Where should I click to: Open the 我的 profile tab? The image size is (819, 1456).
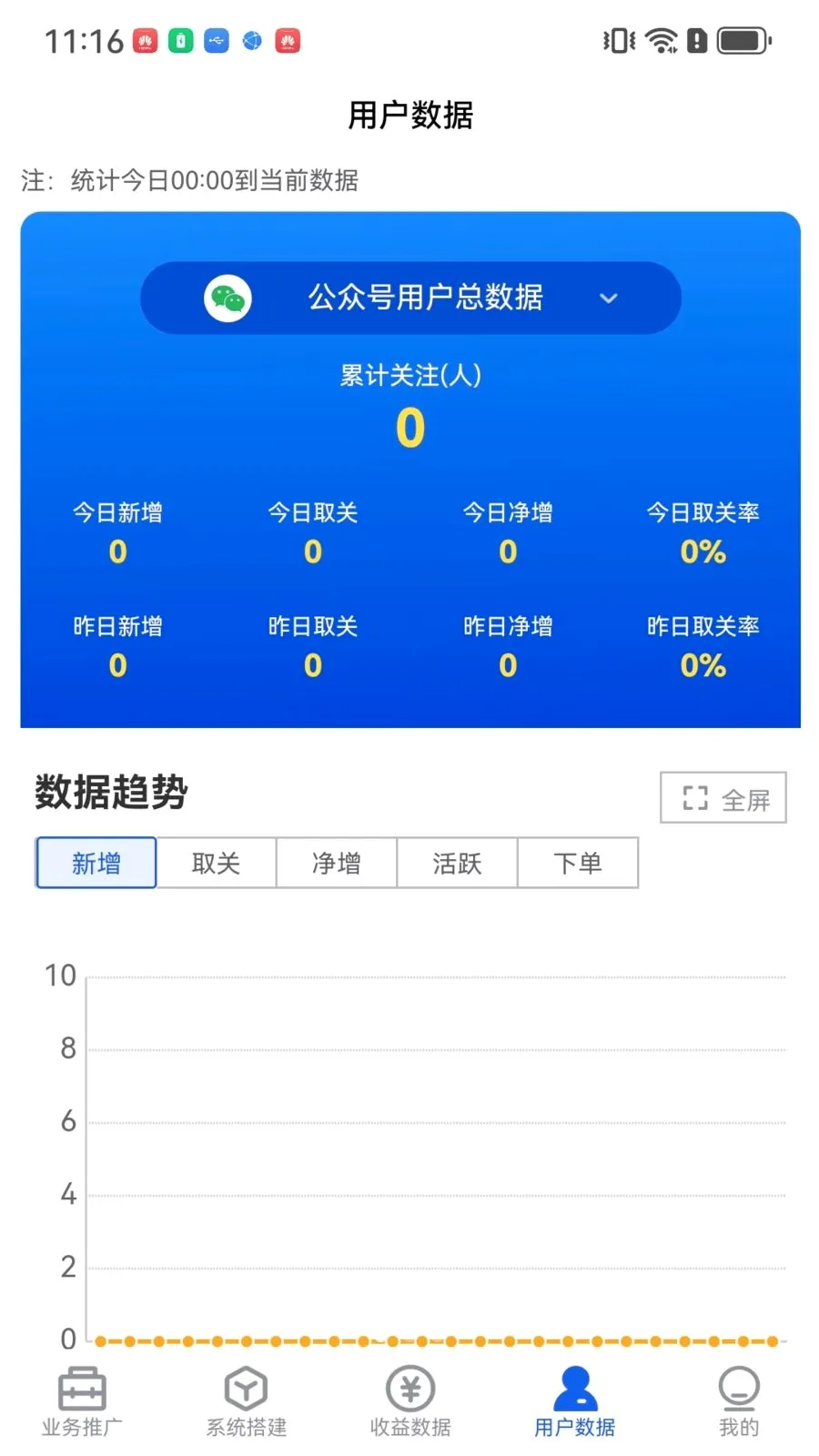739,1402
